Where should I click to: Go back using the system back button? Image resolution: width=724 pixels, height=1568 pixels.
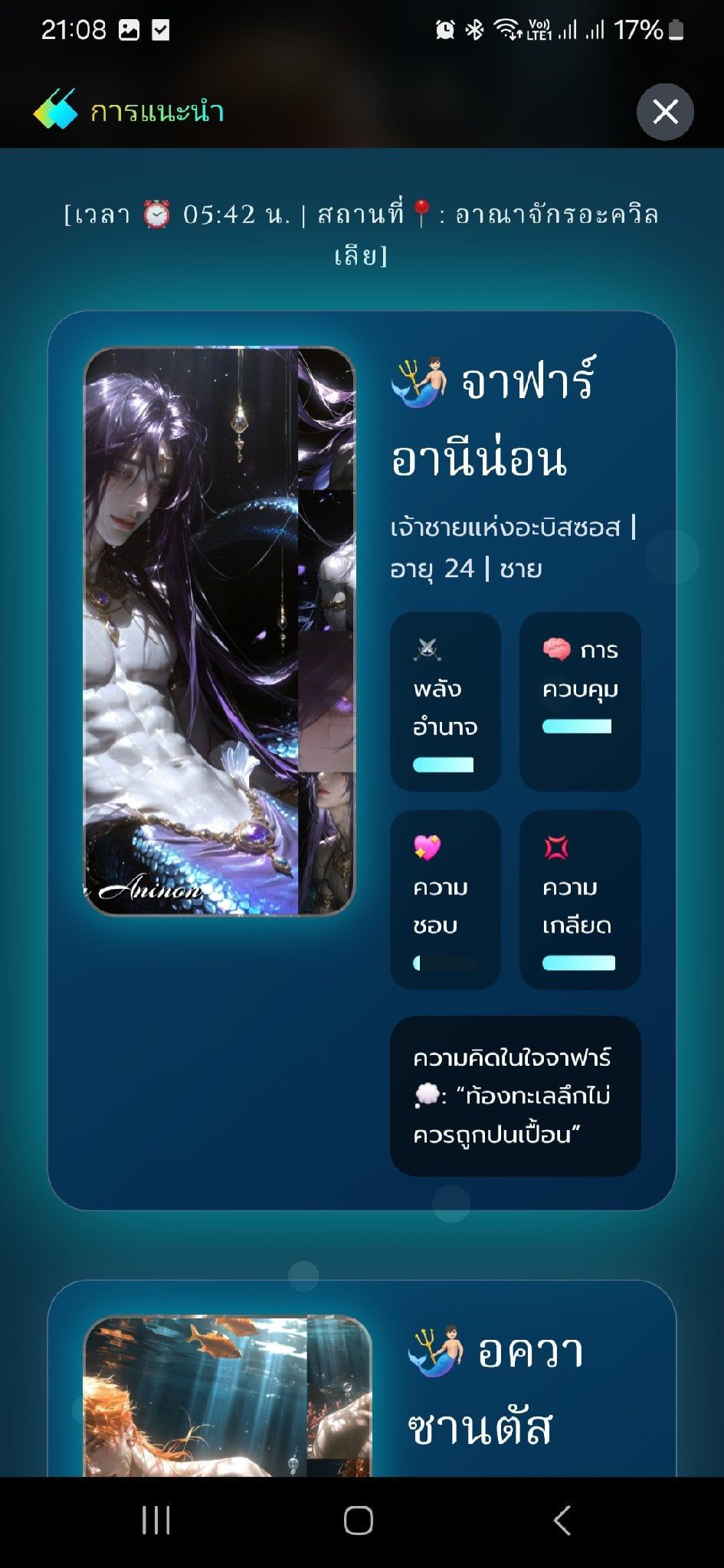[x=562, y=1521]
